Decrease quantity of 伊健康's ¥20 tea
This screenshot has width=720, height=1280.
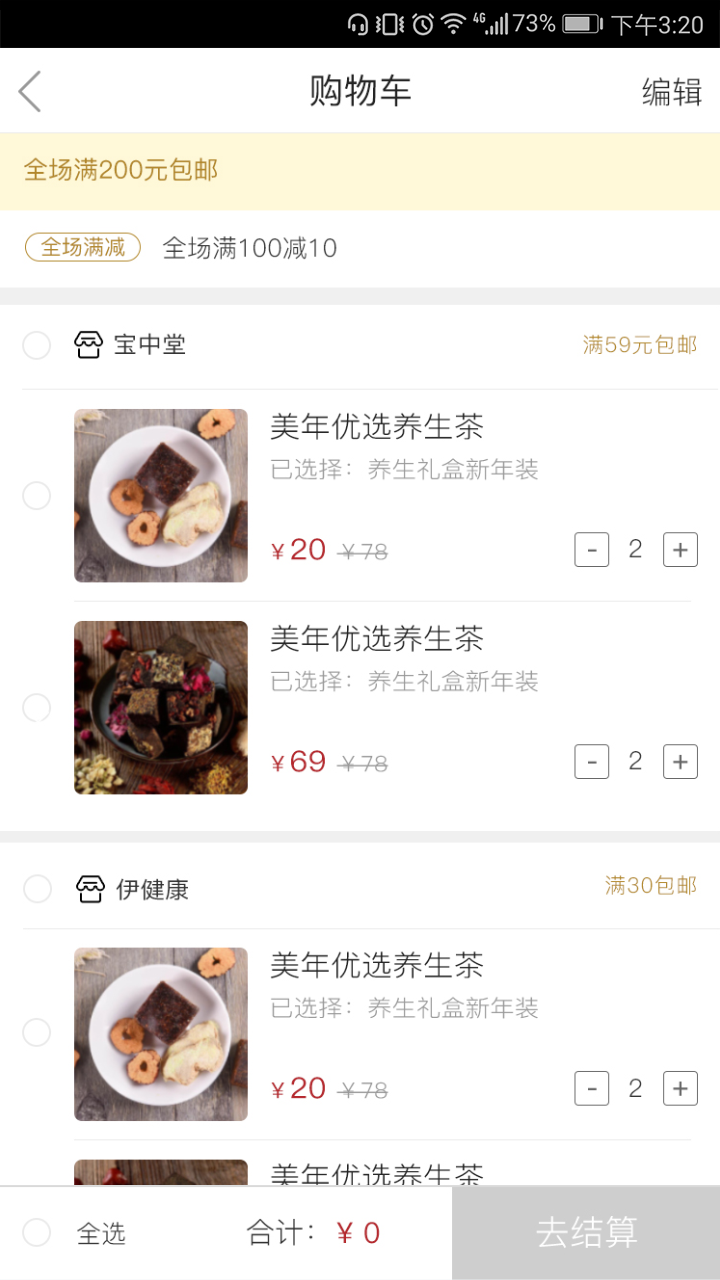(x=592, y=1088)
